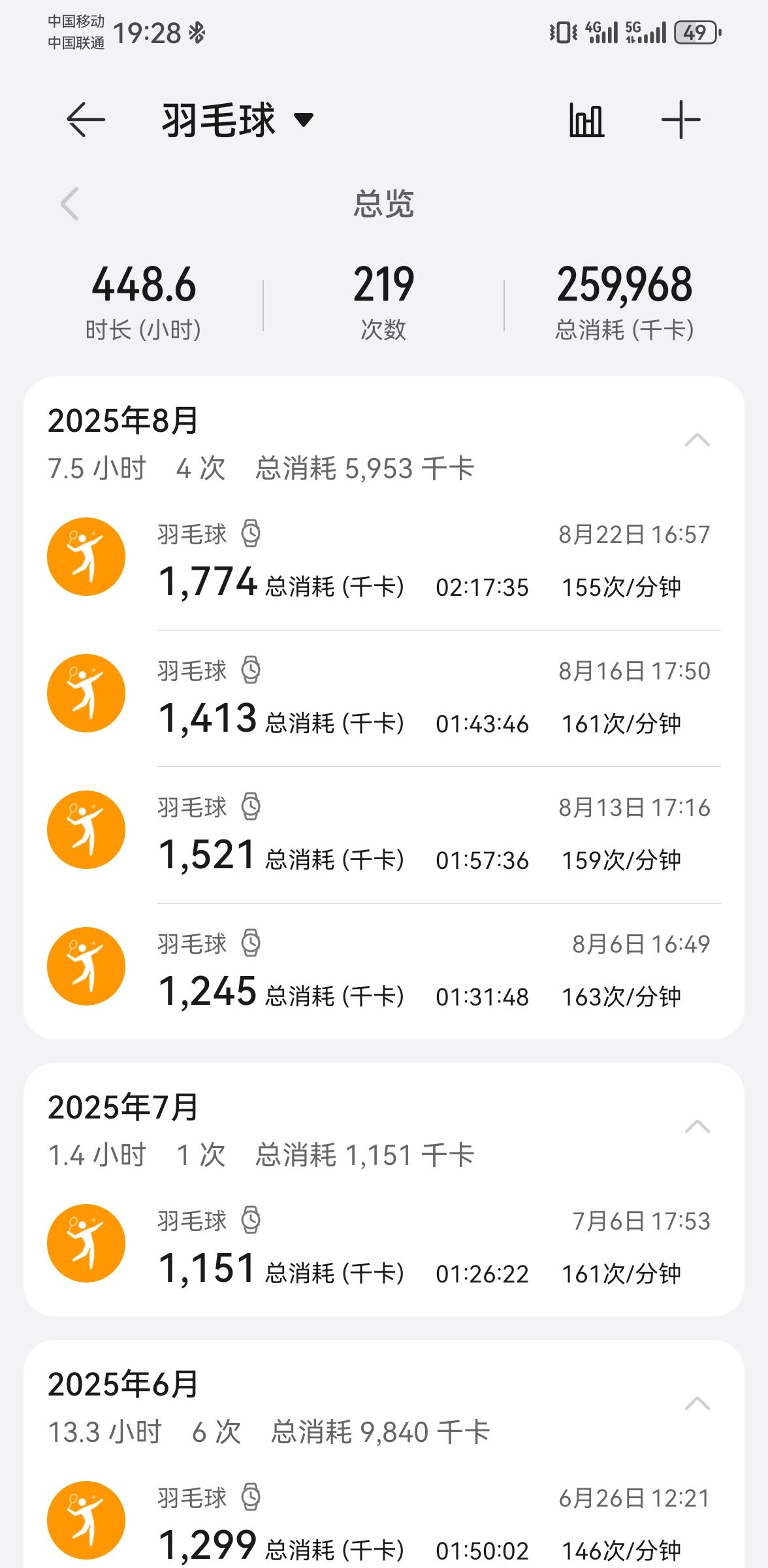Screen dimensions: 768x1568
Task: Collapse the 2025年7月 section
Action: pyautogui.click(x=697, y=1127)
